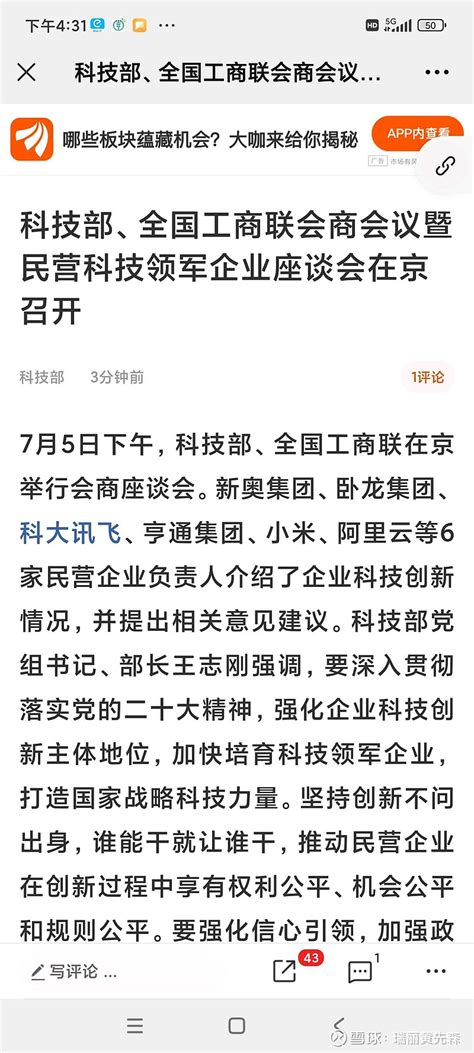Screen dimensions: 474x1053
Task: View comments via the speech bubble icon
Action: click(360, 971)
